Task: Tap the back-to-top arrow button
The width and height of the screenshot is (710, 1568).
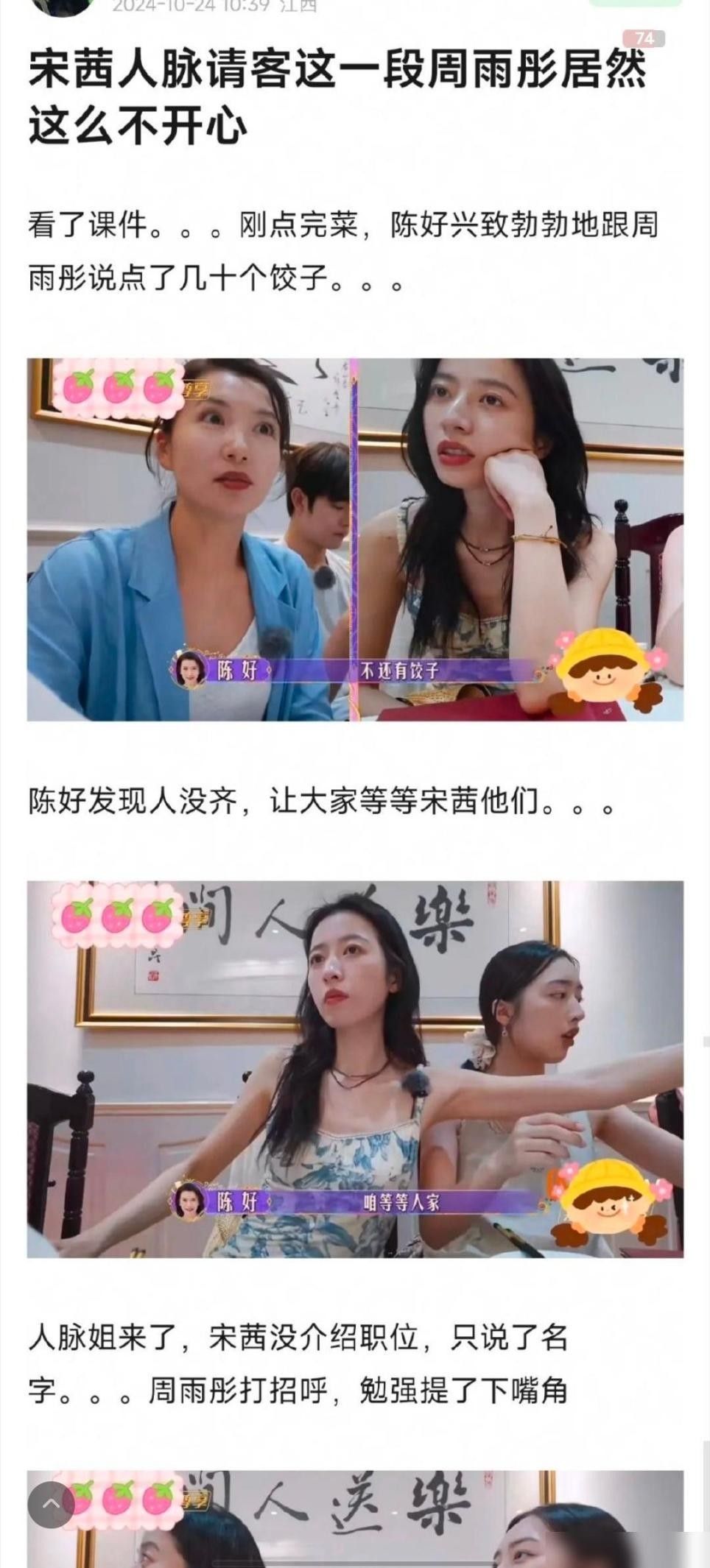Action: click(51, 1505)
